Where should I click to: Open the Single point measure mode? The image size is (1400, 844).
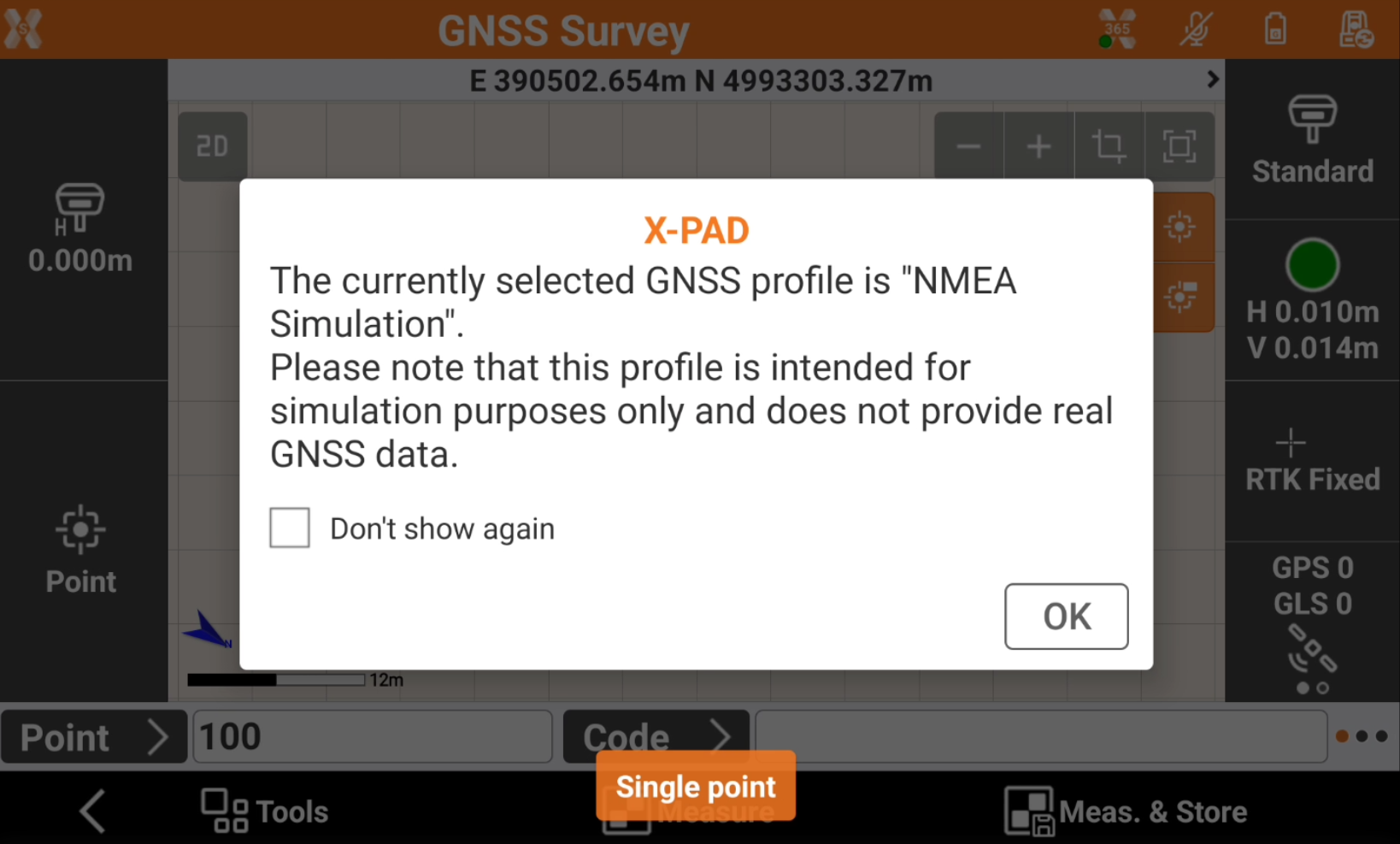(696, 786)
